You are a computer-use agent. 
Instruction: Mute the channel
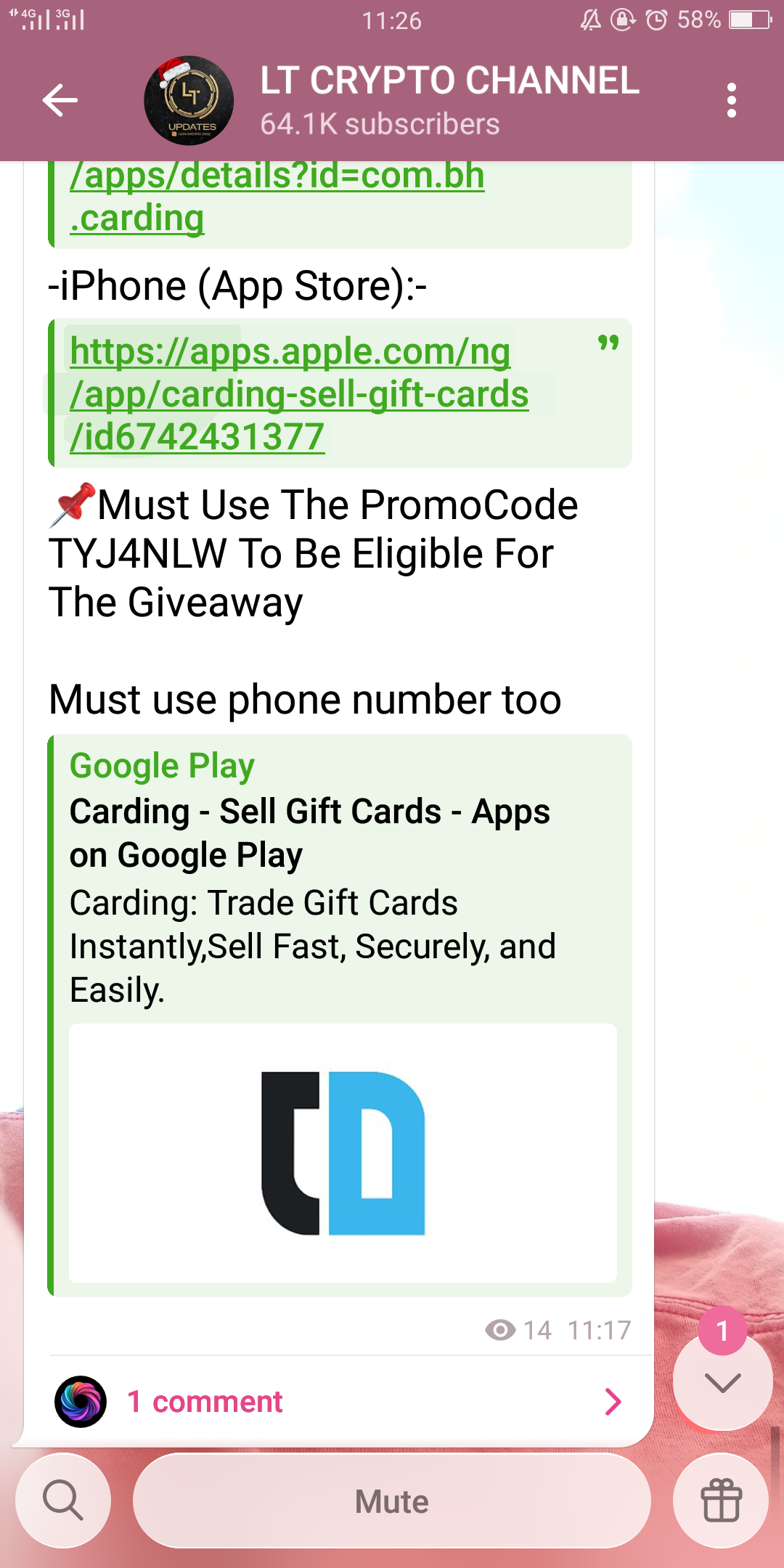[392, 1500]
